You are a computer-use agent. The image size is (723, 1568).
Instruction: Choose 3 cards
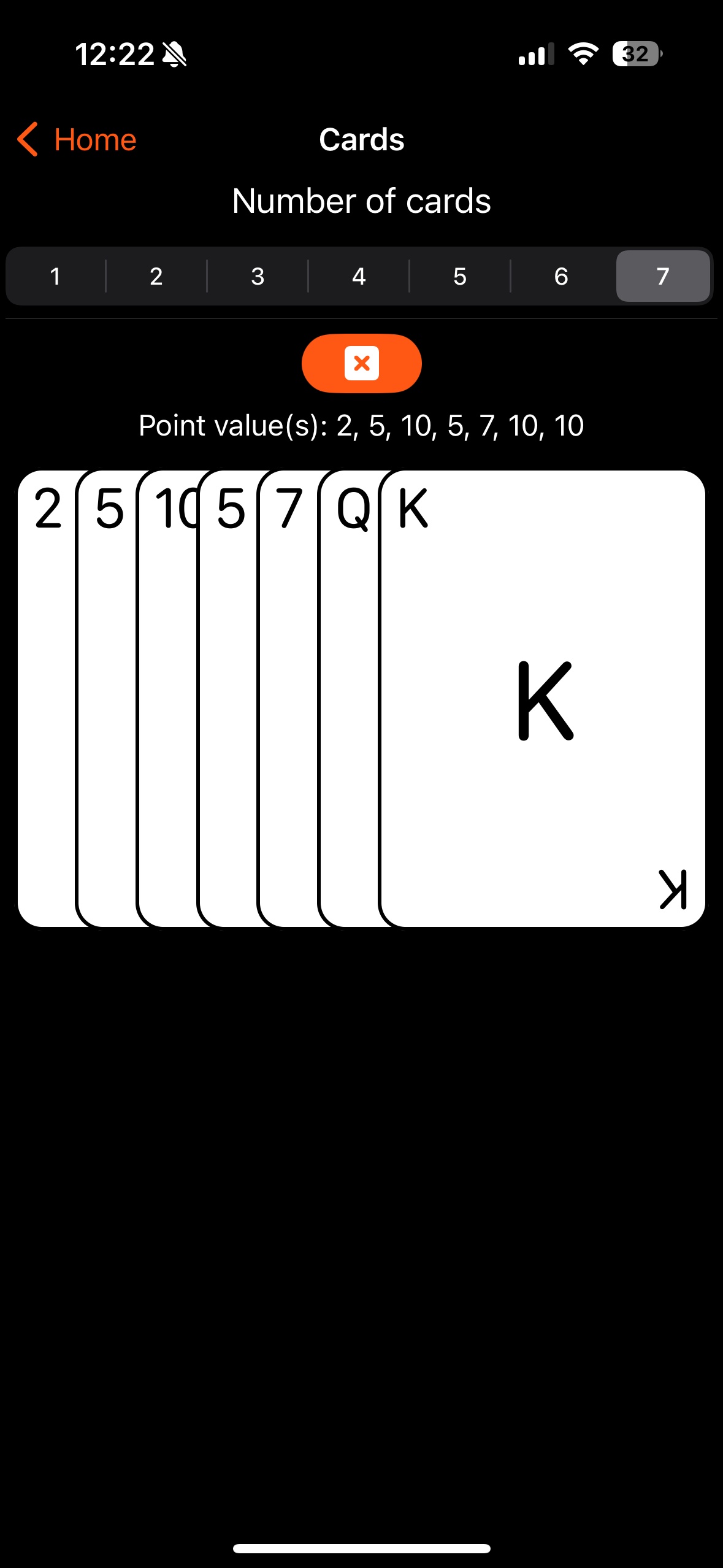[x=258, y=276]
